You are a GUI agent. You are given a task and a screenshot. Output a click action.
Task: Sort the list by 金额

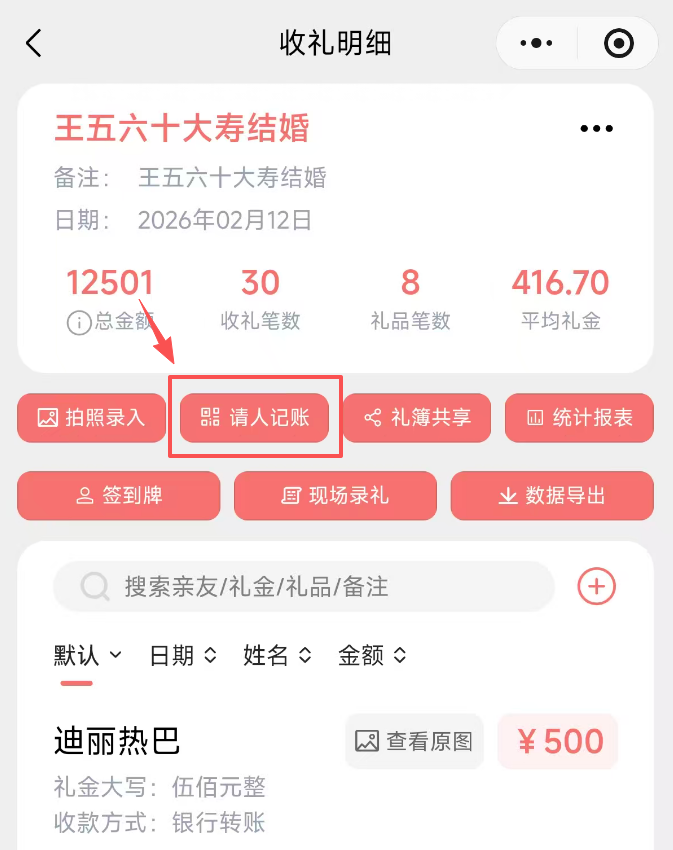373,655
